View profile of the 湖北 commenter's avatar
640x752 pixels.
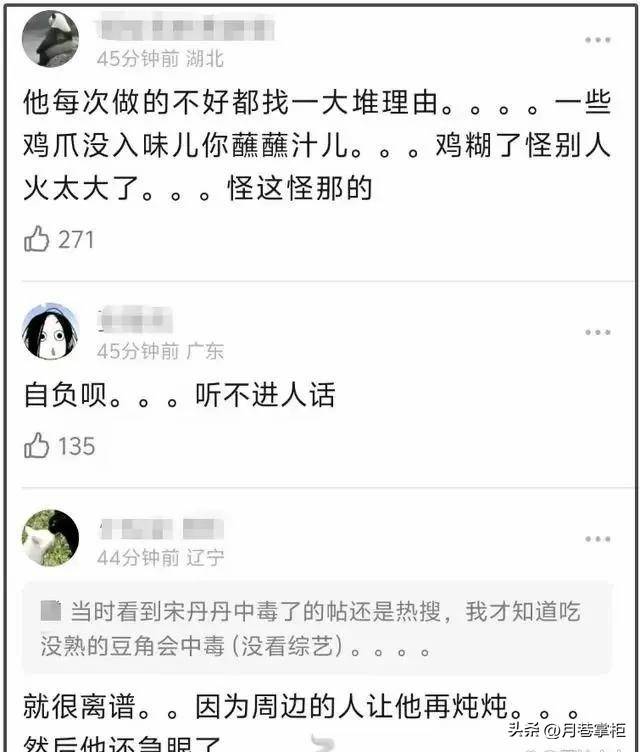point(50,40)
